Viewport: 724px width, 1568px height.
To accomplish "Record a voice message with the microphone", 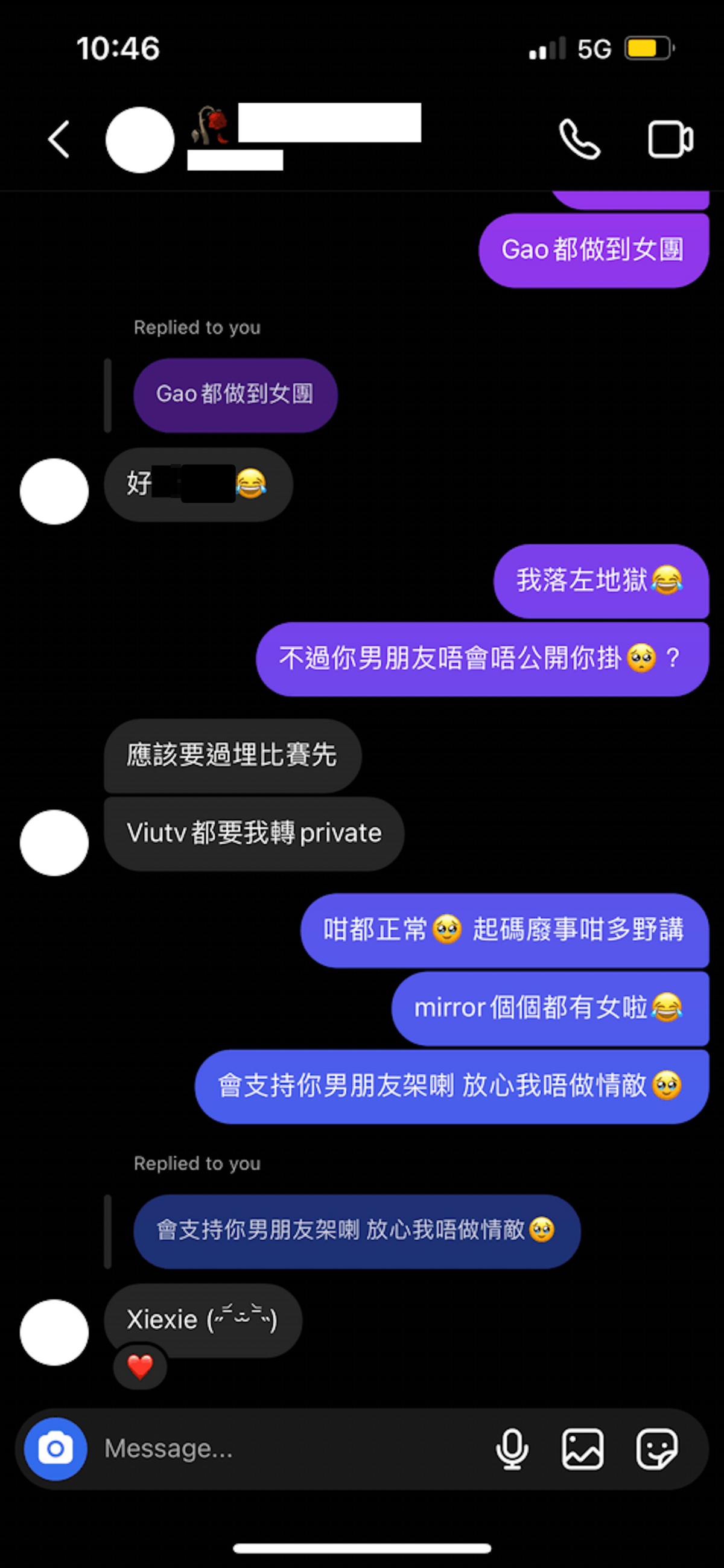I will click(512, 1449).
